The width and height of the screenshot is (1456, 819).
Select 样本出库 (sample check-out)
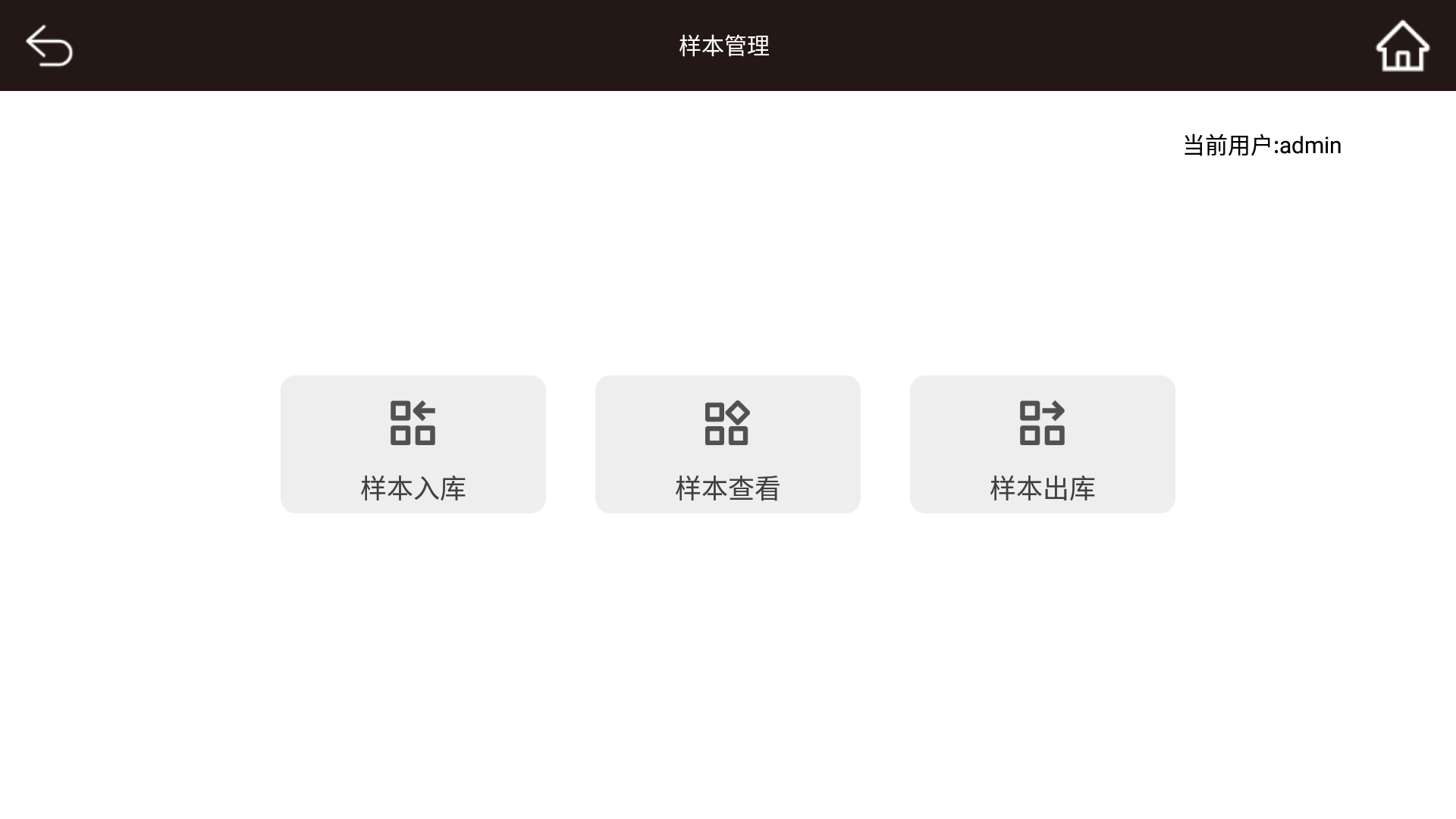[1043, 444]
